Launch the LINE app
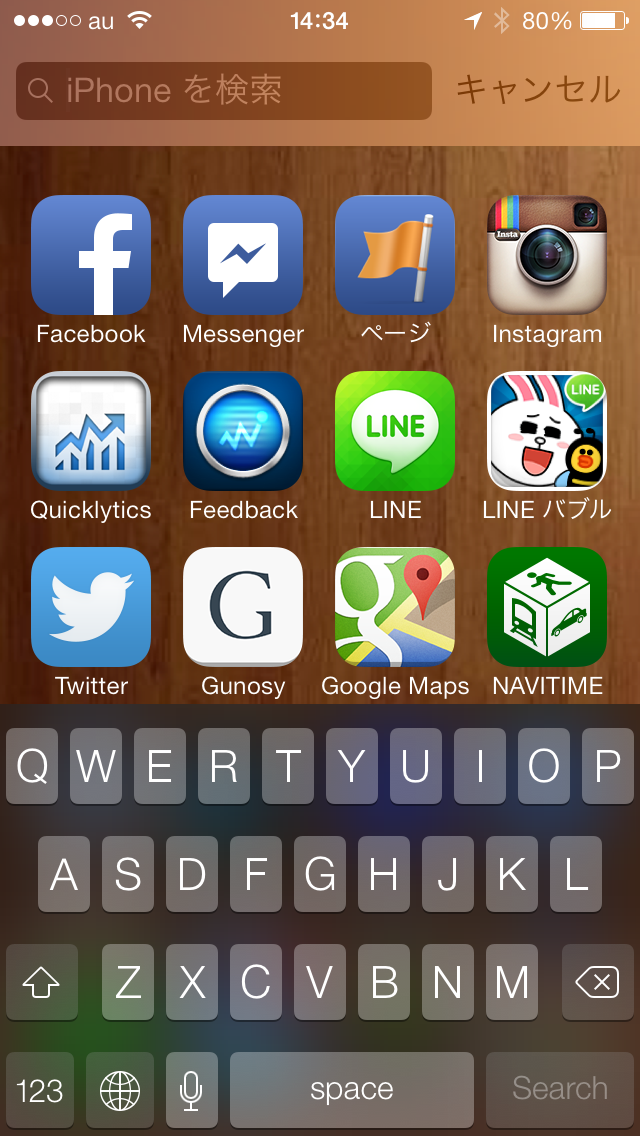 pos(395,431)
